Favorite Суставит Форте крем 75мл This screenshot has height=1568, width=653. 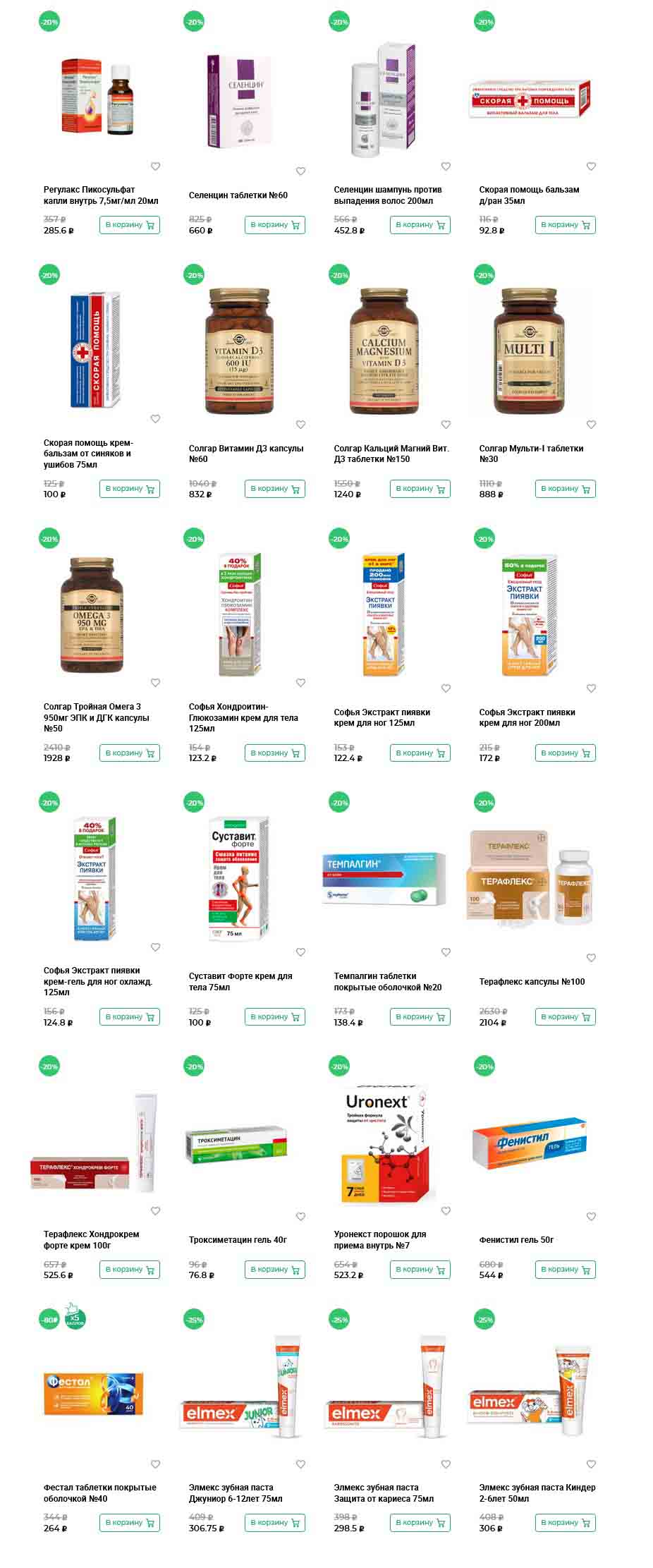click(300, 952)
